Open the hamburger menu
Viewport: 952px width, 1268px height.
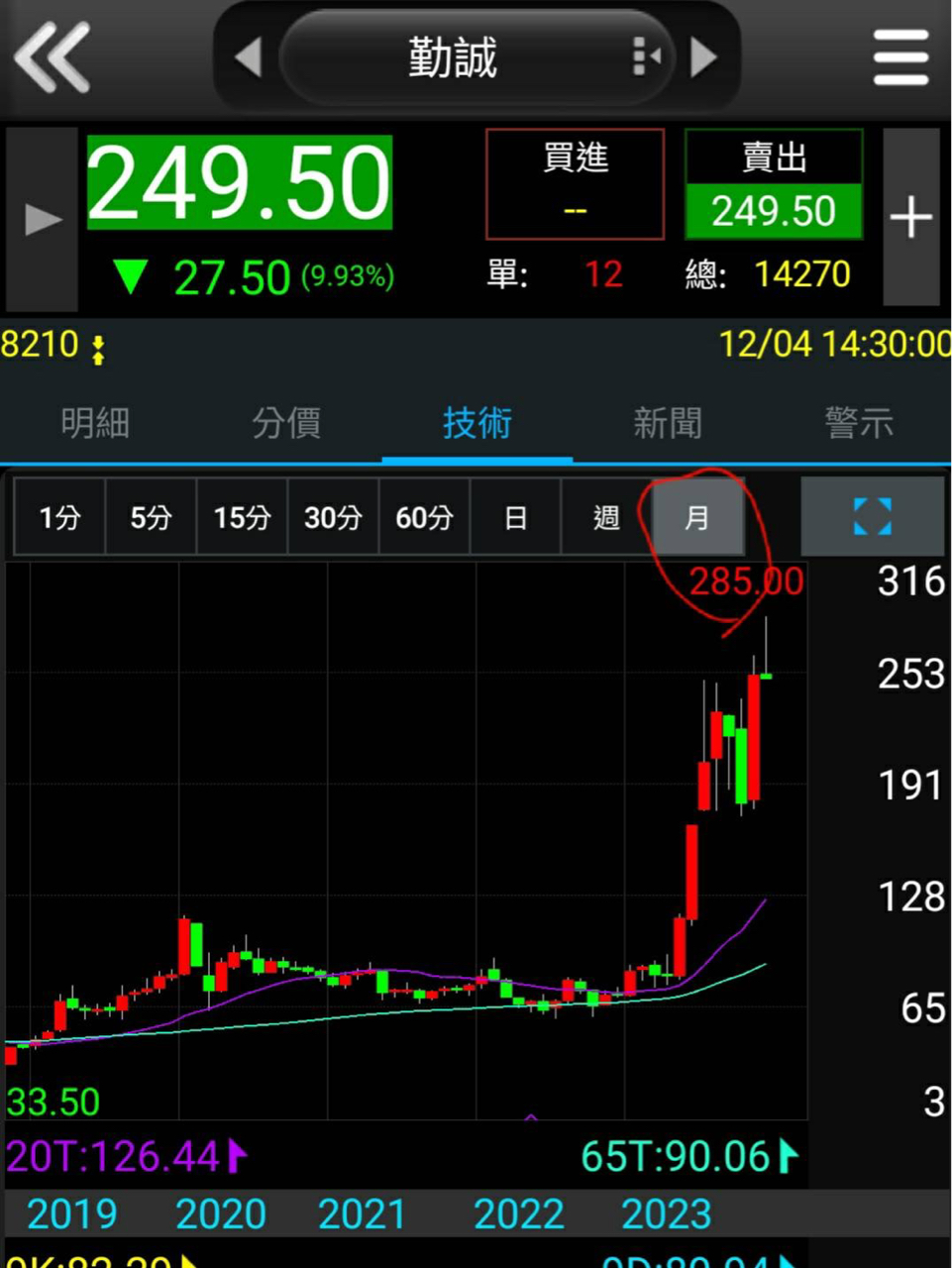click(900, 57)
